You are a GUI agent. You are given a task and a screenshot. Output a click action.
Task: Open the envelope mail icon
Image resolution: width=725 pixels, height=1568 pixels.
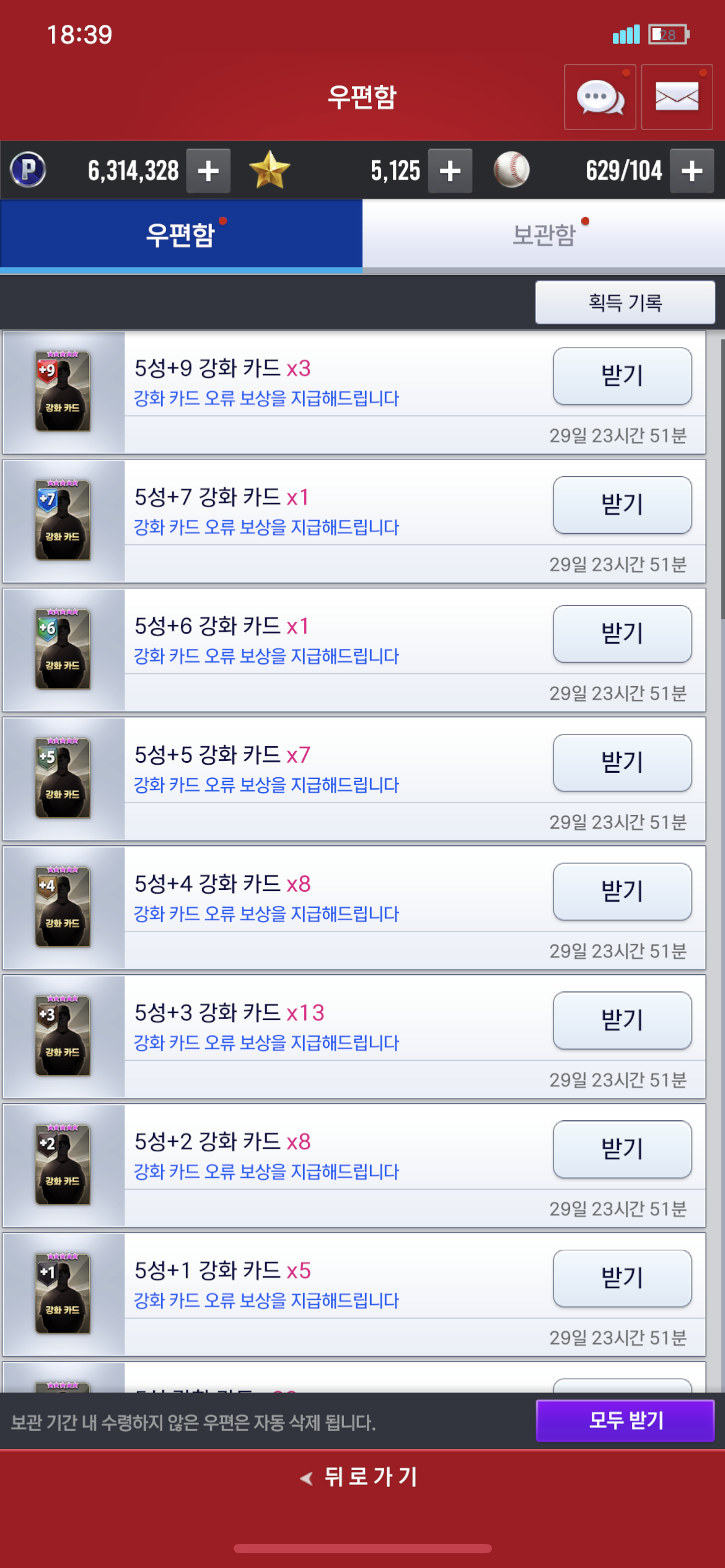pyautogui.click(x=676, y=97)
